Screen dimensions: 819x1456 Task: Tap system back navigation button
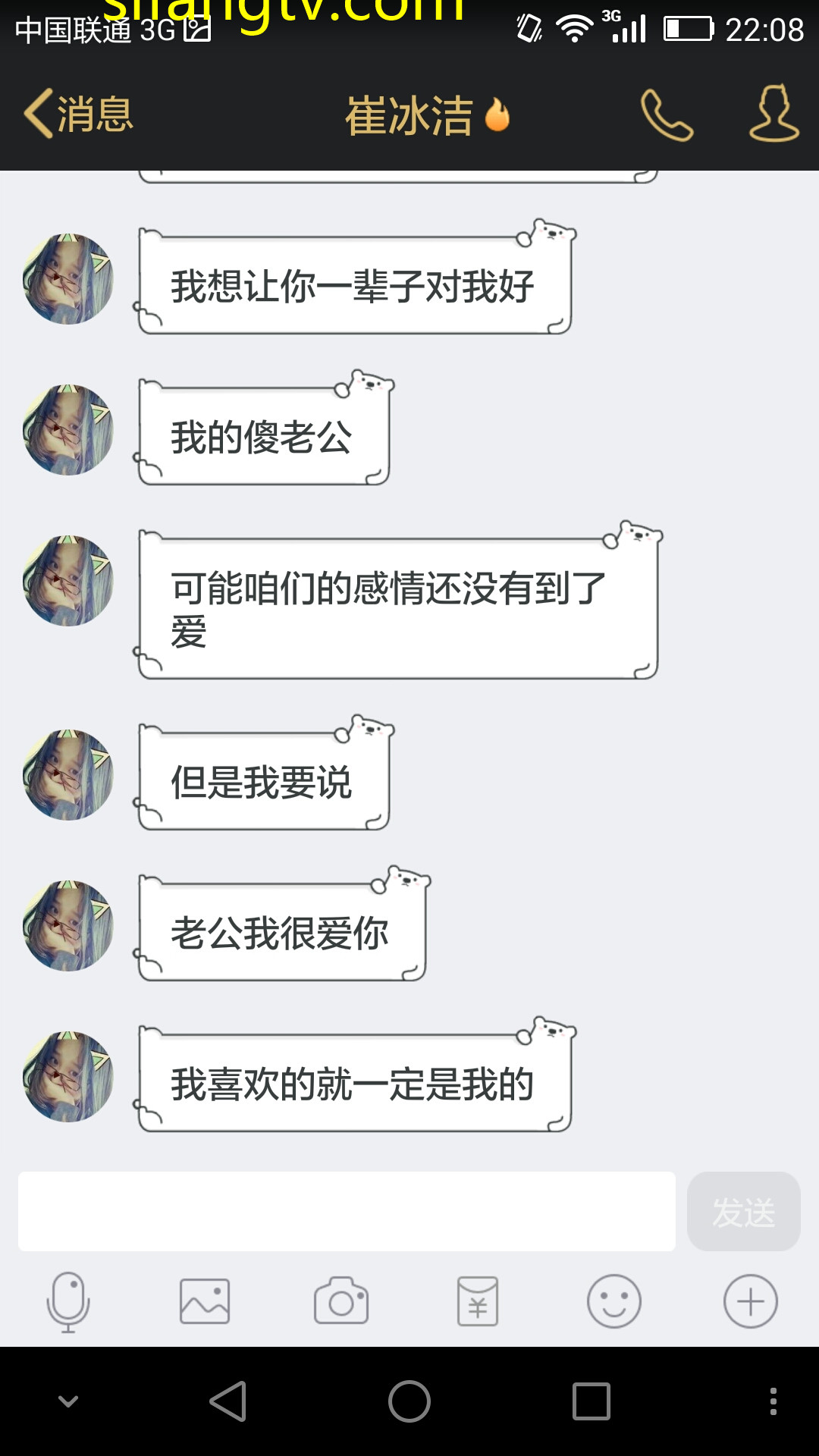[227, 1401]
